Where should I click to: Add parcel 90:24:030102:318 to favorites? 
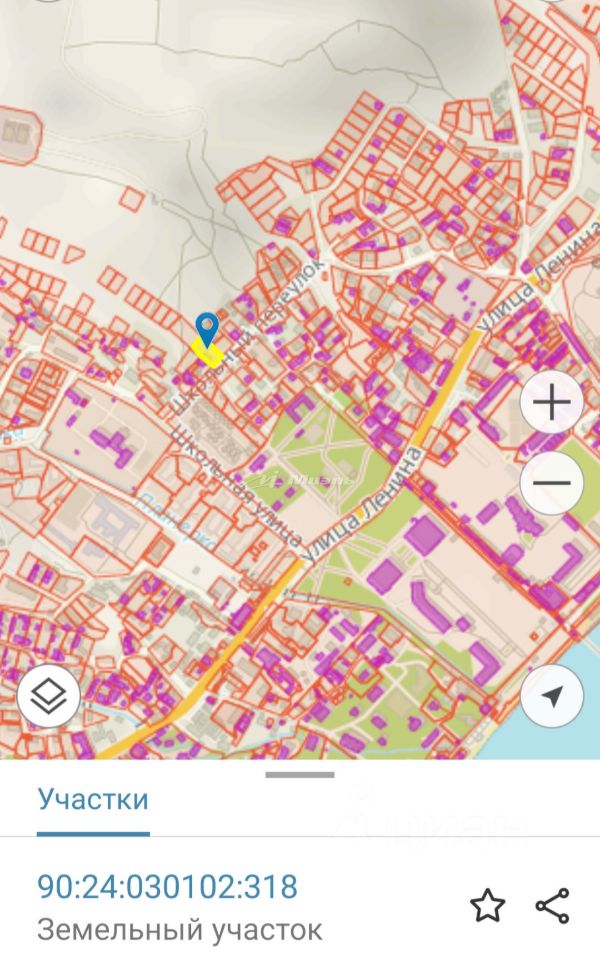[x=487, y=906]
